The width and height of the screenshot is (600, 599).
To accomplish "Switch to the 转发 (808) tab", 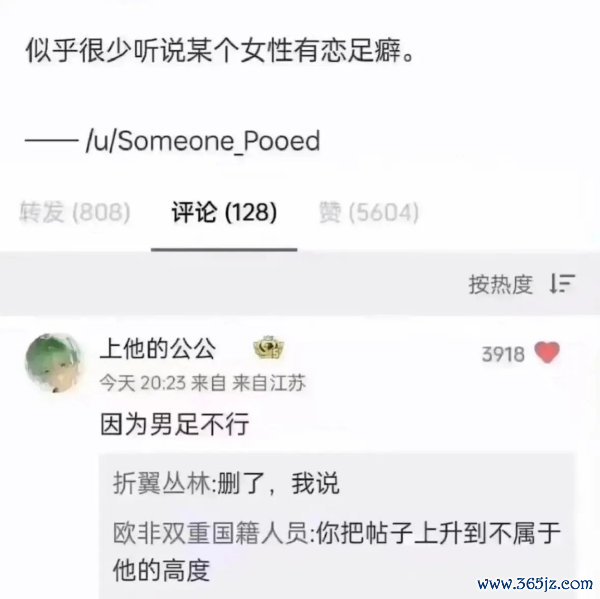I will click(x=75, y=212).
